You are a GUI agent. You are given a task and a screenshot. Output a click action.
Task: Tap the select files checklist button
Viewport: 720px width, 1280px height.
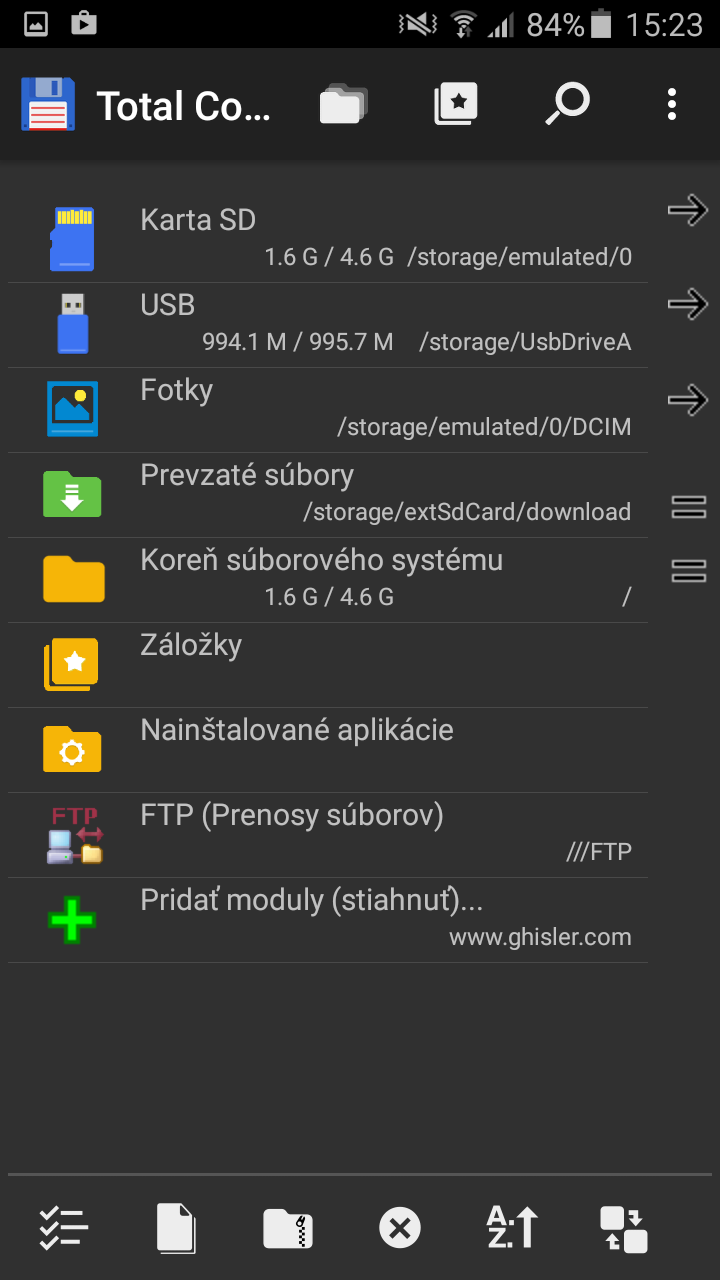coord(64,1228)
